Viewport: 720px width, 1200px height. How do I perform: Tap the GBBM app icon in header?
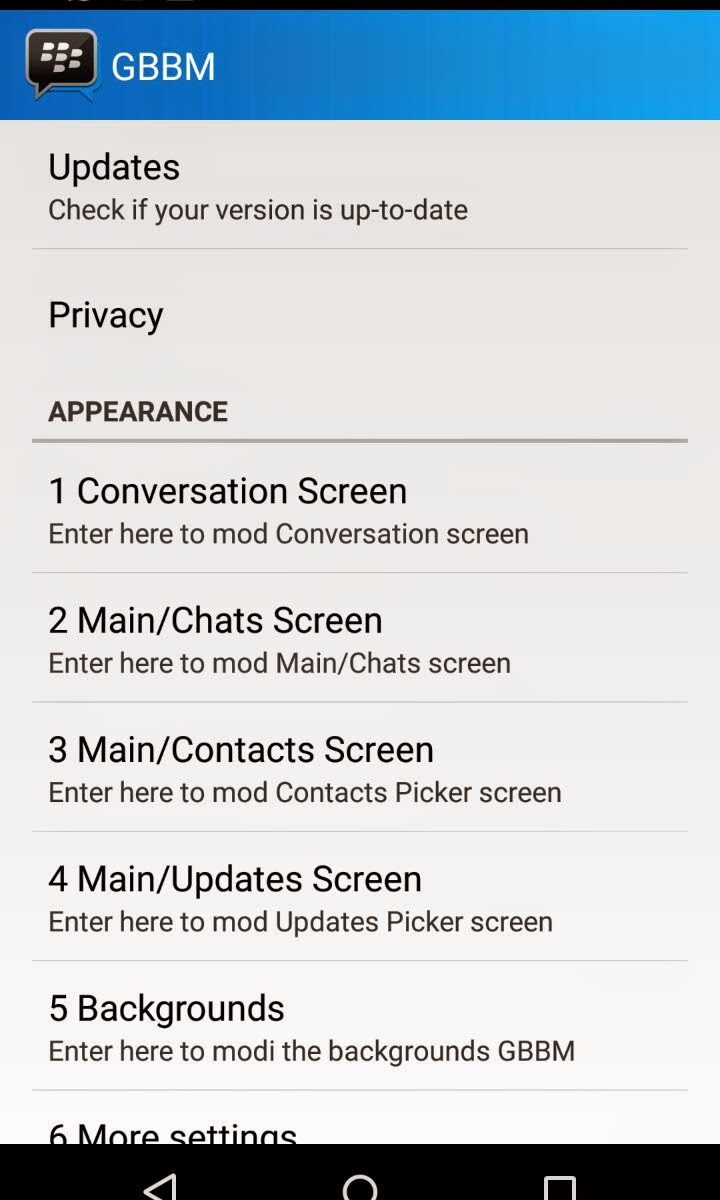pyautogui.click(x=62, y=65)
